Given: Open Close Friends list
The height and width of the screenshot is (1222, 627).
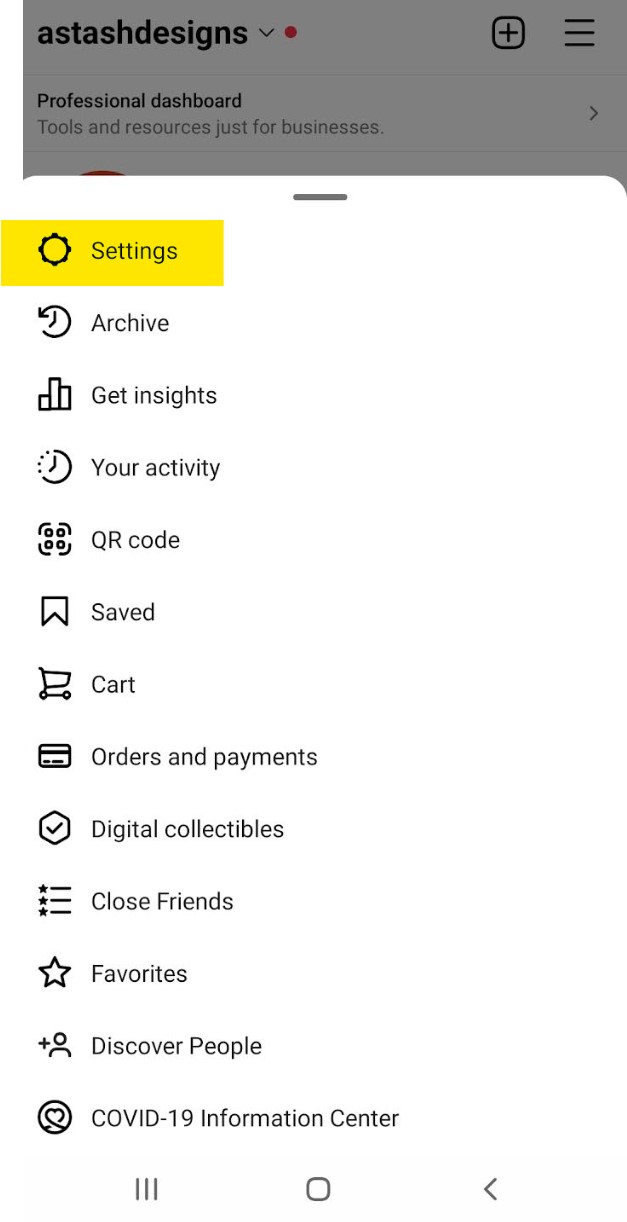Looking at the screenshot, I should 313,901.
